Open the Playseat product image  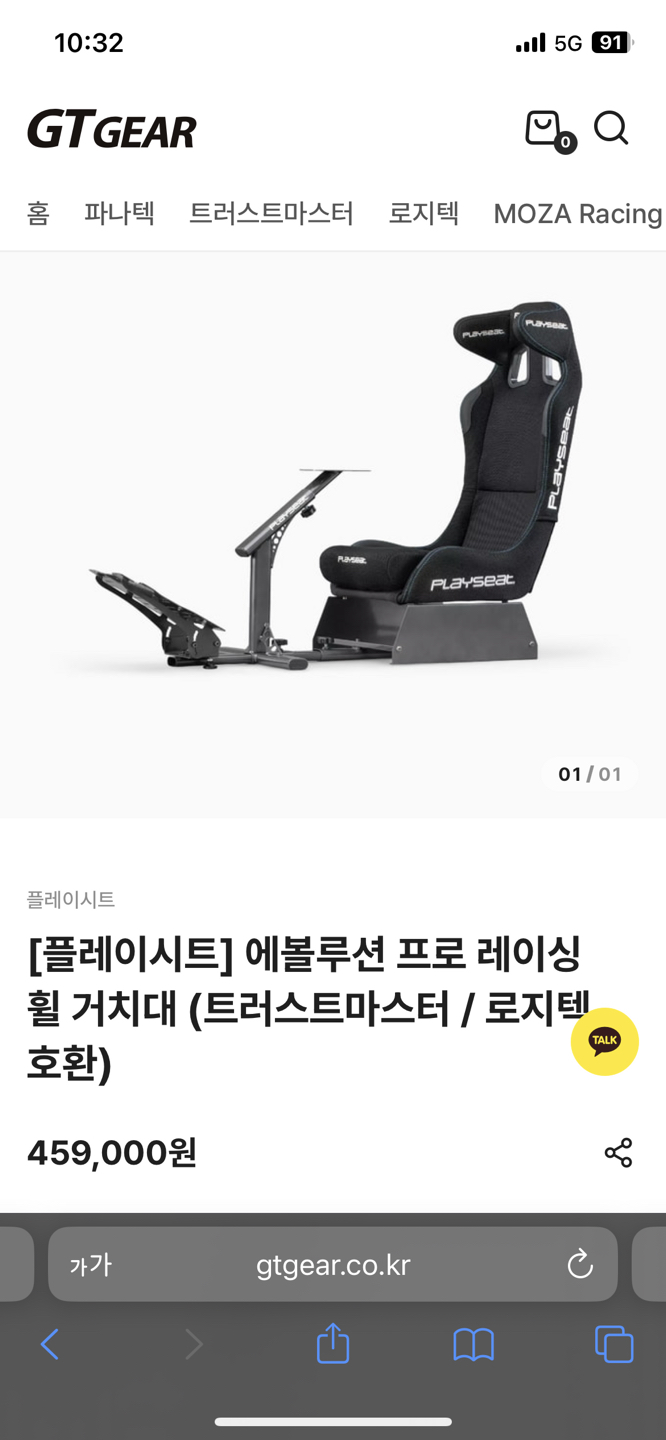coord(333,500)
